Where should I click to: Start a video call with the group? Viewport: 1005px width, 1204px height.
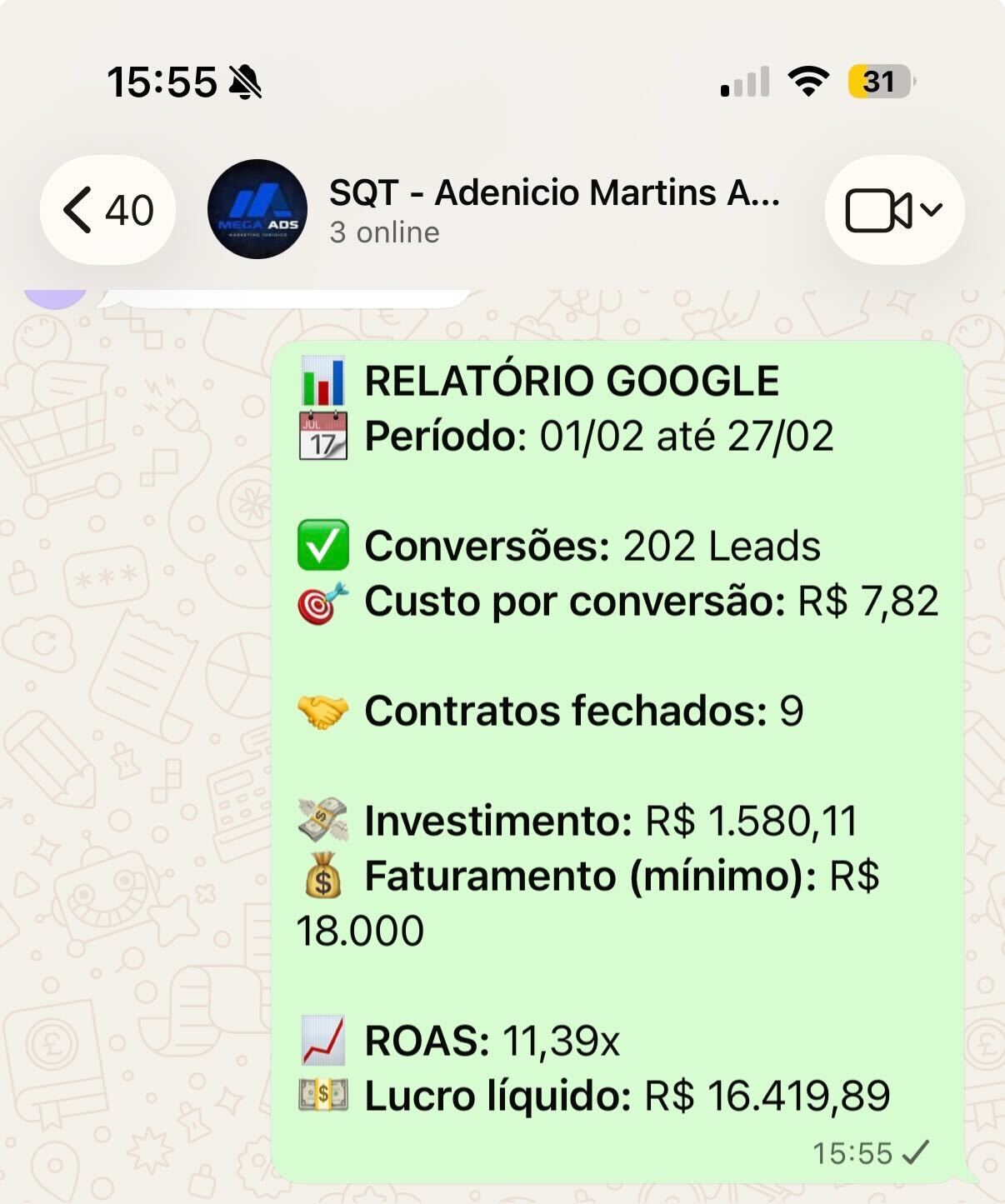click(878, 210)
